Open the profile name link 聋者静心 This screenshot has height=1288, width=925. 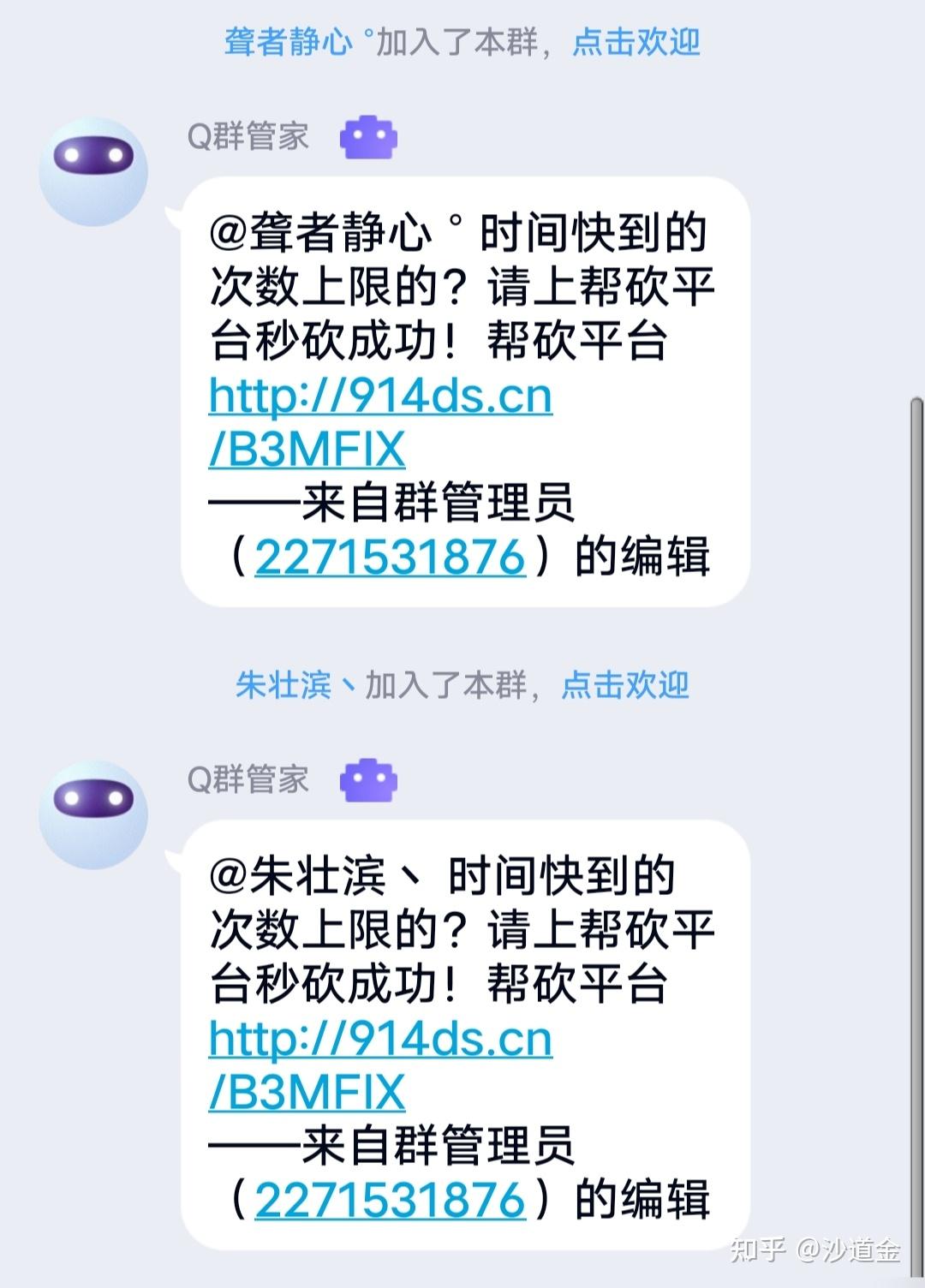(x=288, y=41)
